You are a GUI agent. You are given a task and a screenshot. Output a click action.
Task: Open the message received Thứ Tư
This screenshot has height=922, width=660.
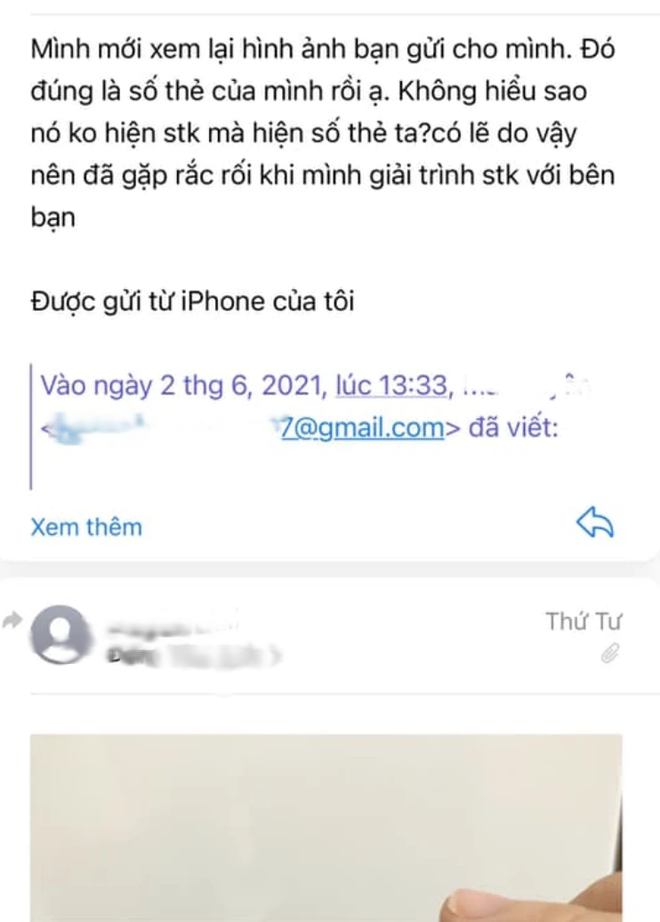click(x=330, y=637)
